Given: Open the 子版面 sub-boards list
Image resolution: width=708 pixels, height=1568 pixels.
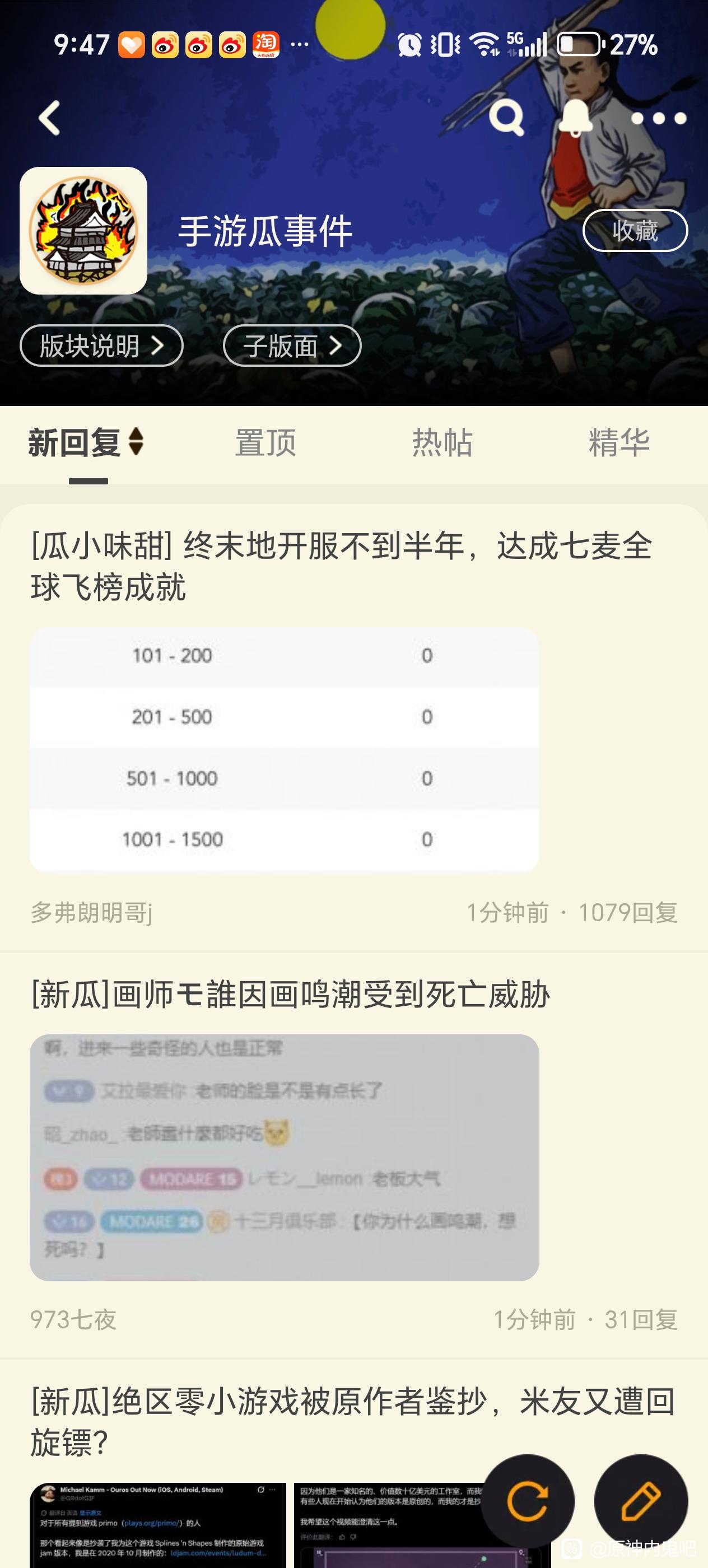Looking at the screenshot, I should [292, 346].
